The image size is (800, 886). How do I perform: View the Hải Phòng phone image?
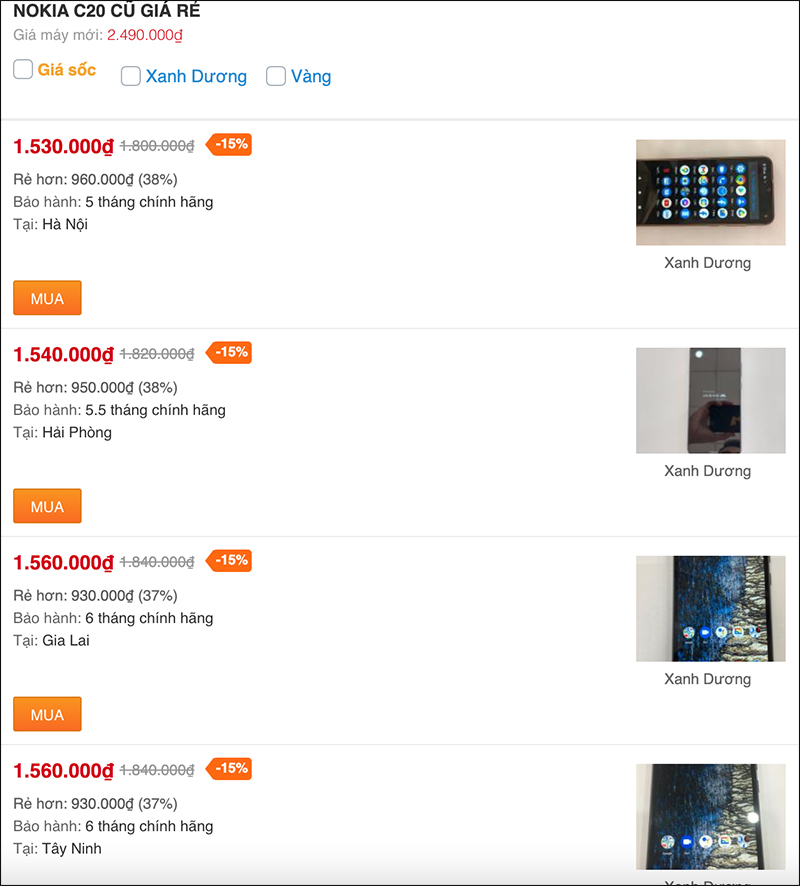click(x=710, y=400)
